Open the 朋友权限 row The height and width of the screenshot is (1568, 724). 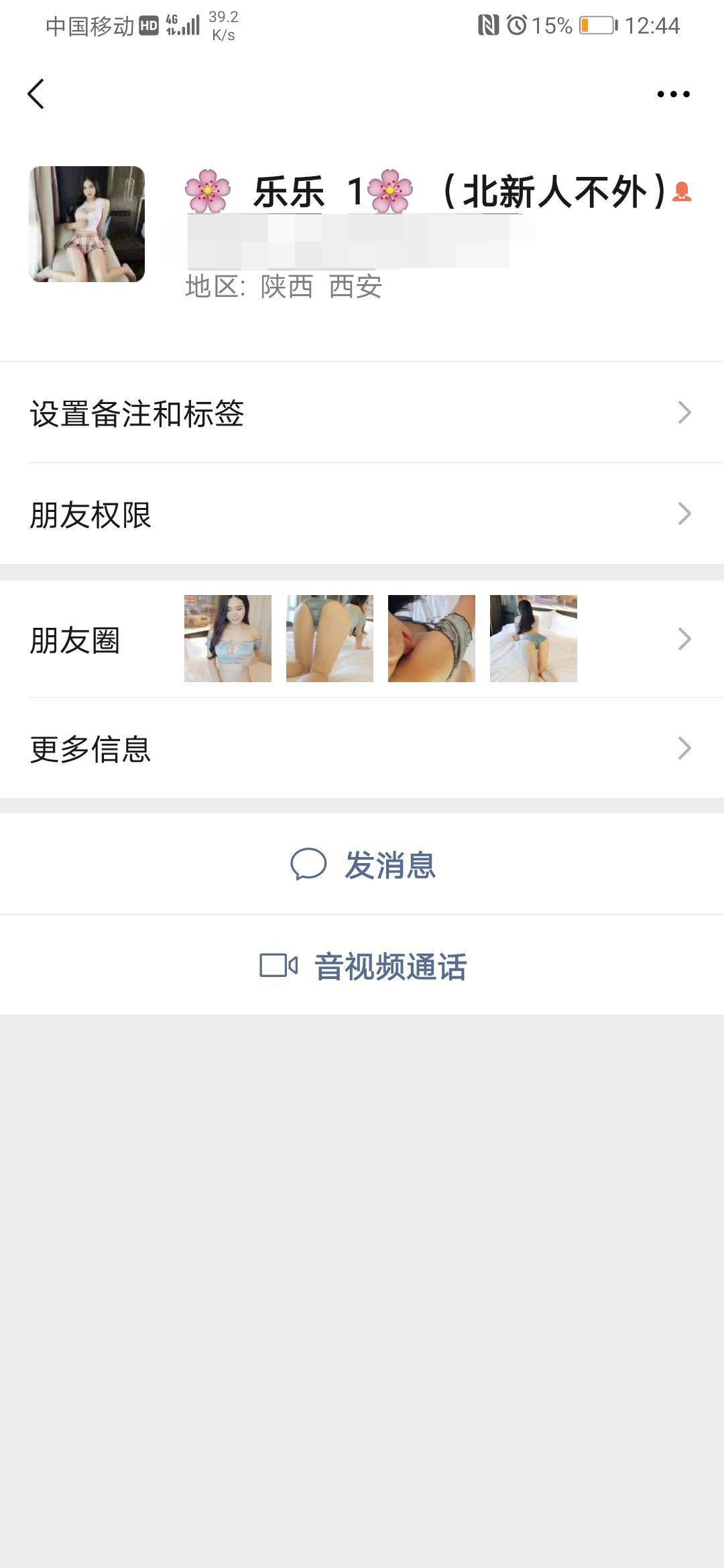pos(362,514)
